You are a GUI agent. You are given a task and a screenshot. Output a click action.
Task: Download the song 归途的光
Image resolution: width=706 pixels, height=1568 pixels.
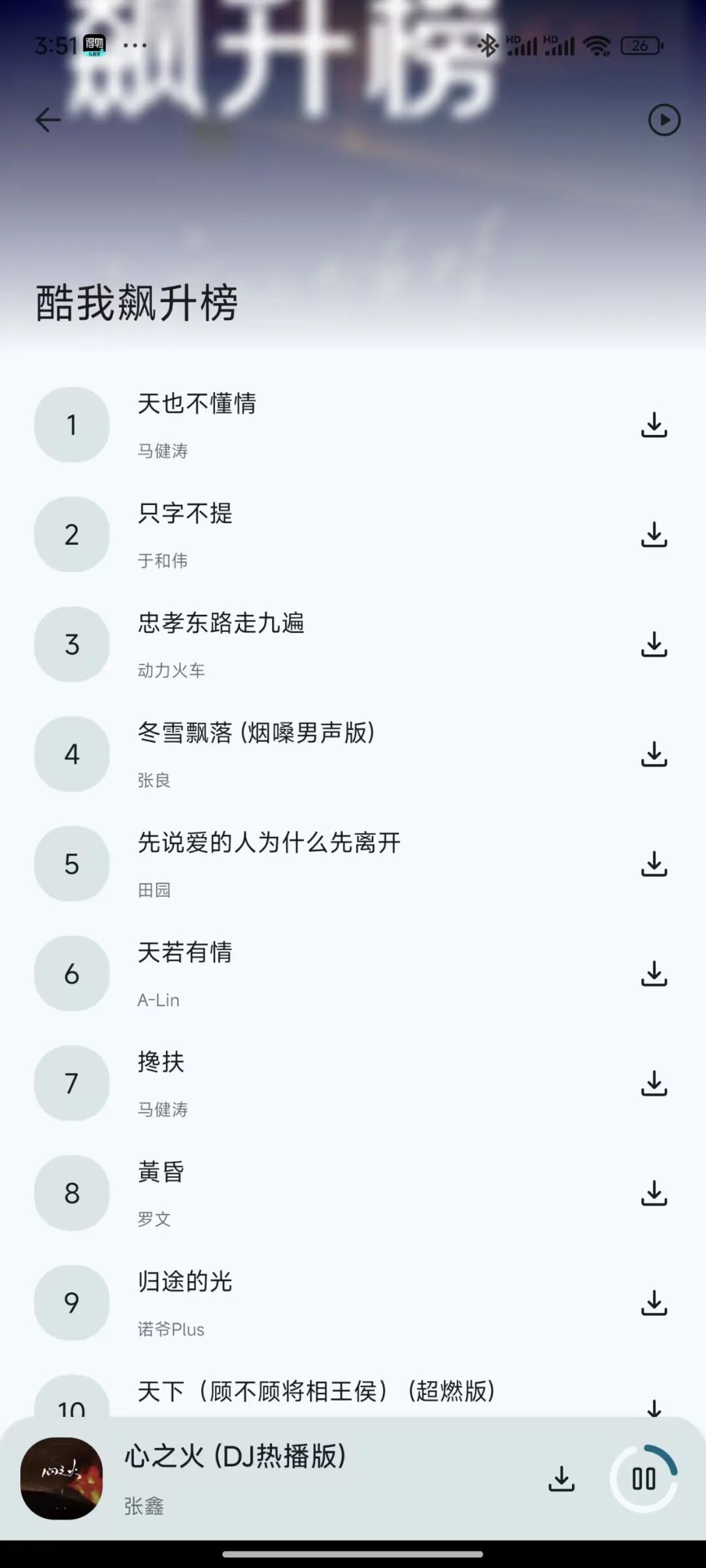click(x=654, y=1303)
